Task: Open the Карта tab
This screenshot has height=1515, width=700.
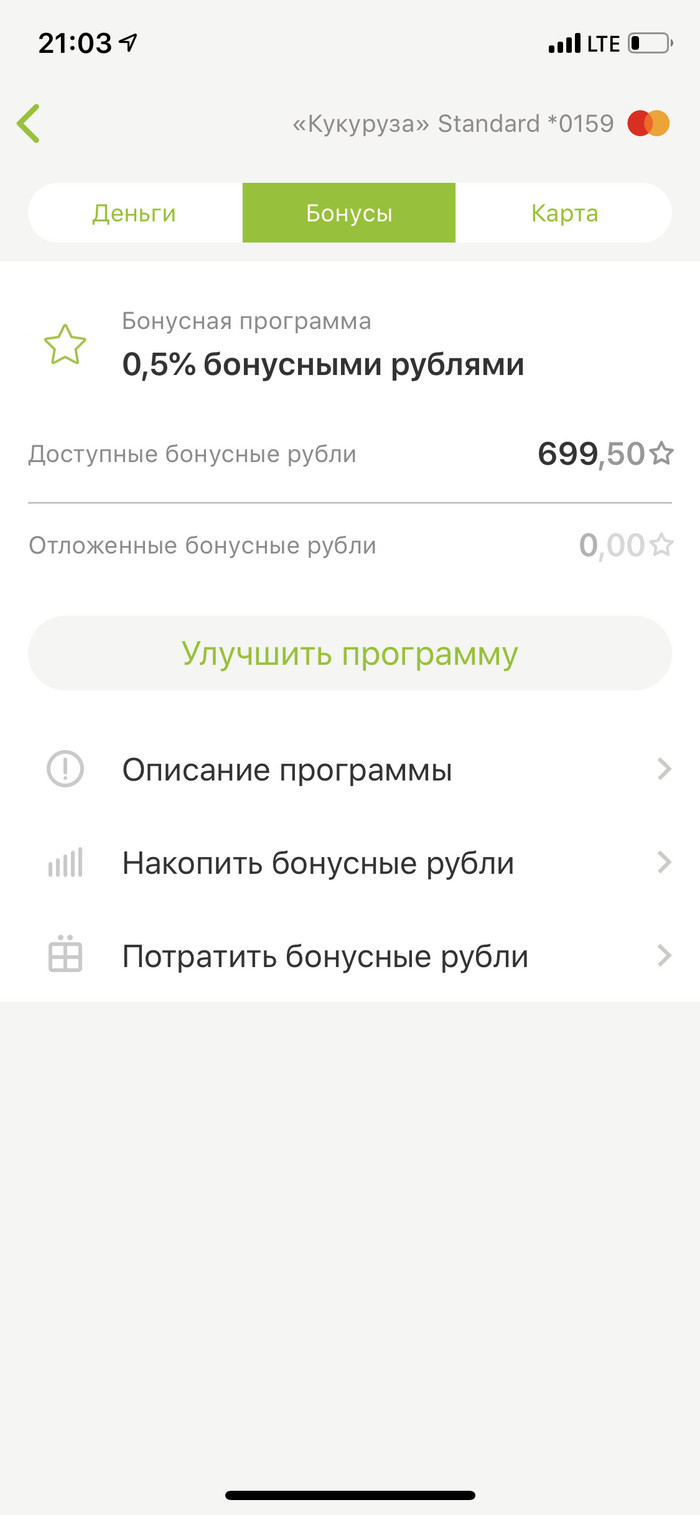Action: [x=564, y=213]
